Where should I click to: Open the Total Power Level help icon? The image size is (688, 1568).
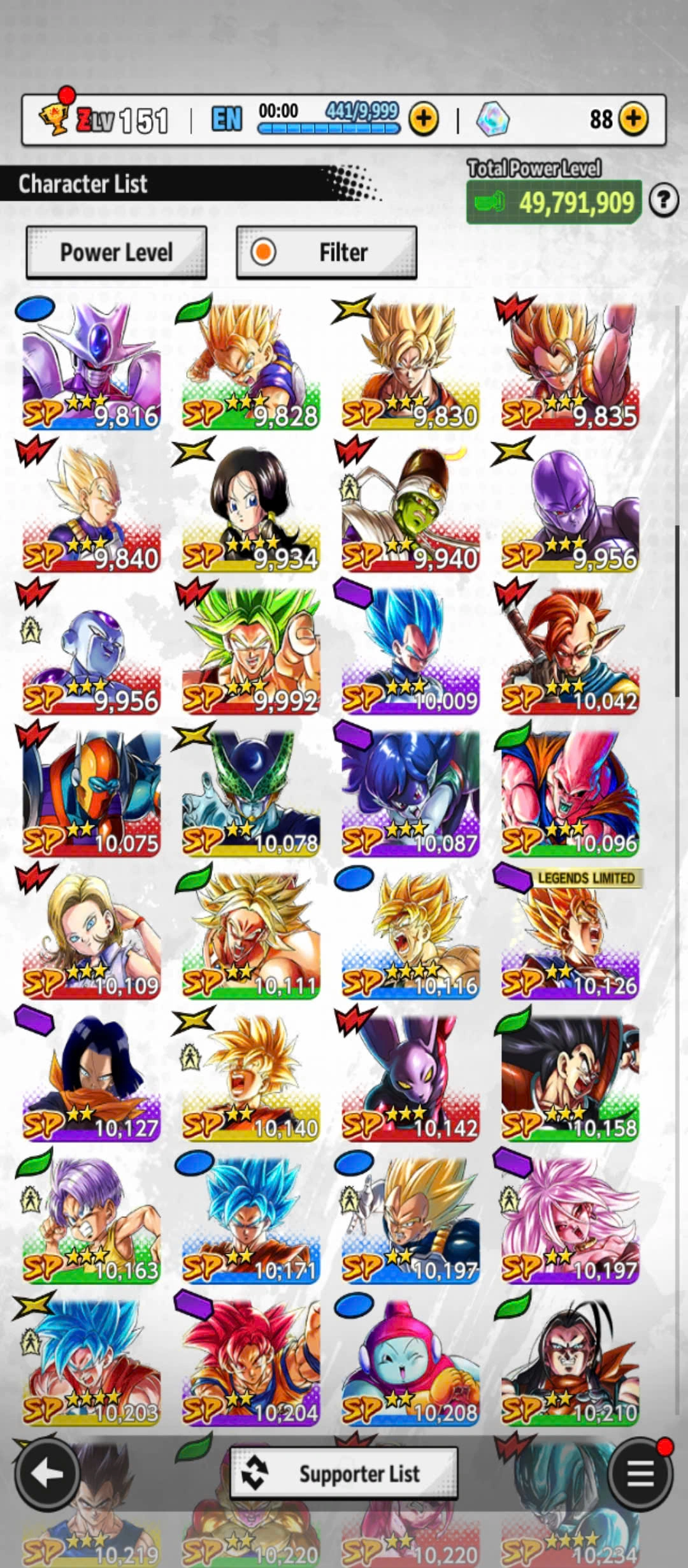(663, 201)
